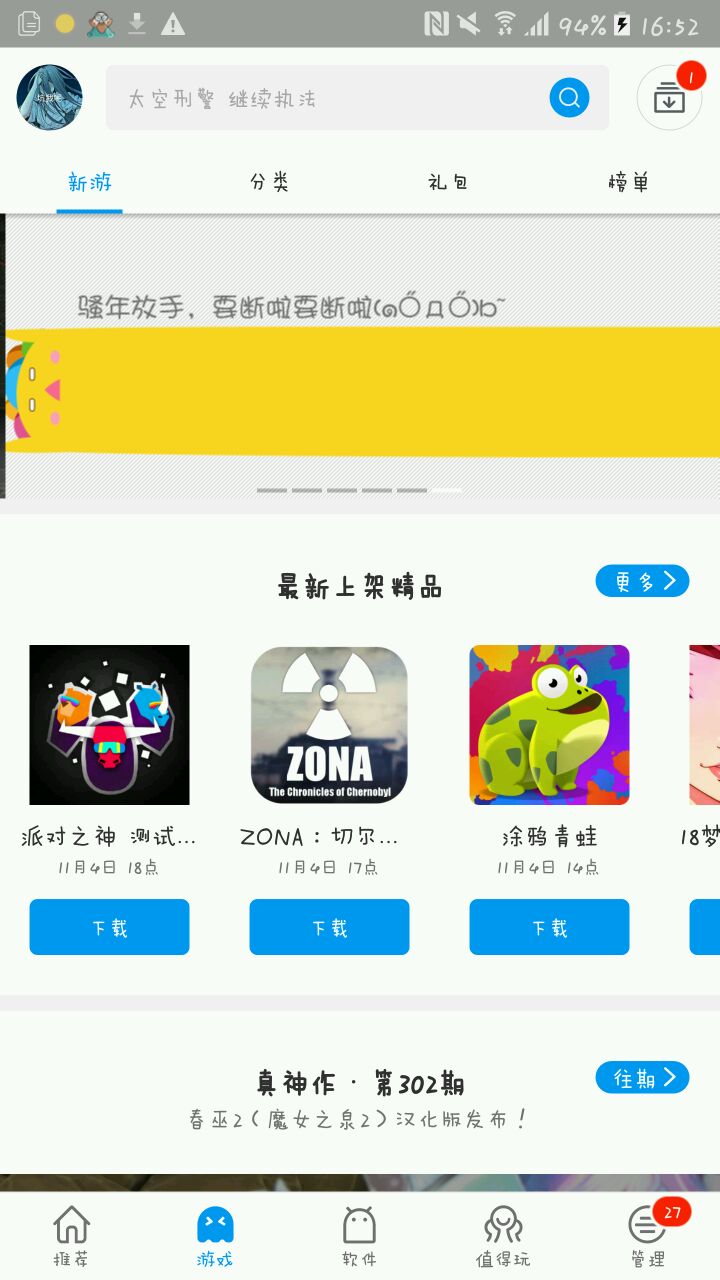The image size is (720, 1280).
Task: Download 涂鸦青蛙 with its 下载 button
Action: pyautogui.click(x=549, y=927)
